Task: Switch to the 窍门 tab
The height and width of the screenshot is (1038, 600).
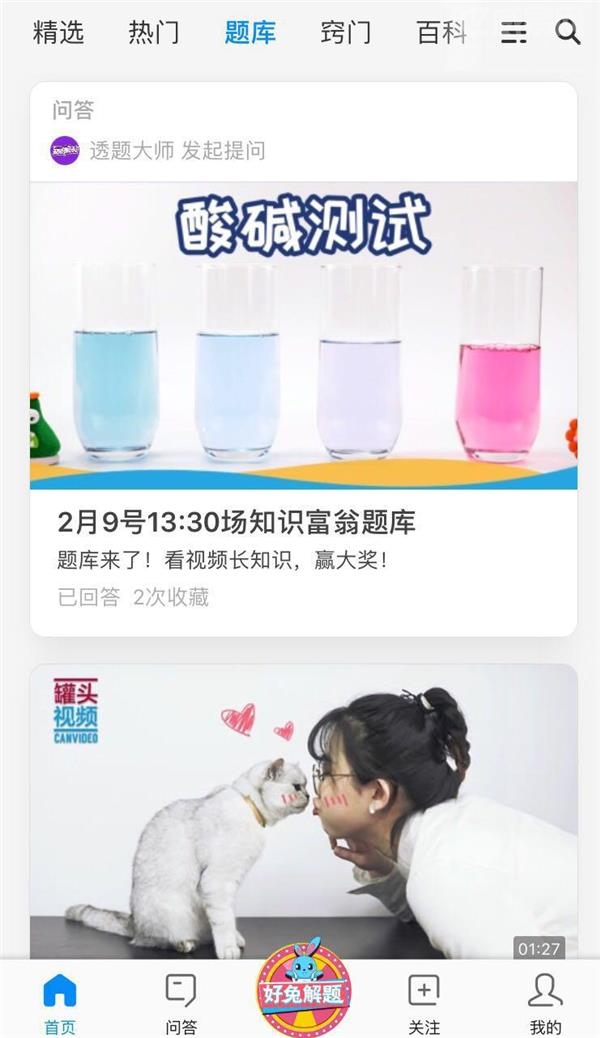Action: click(x=346, y=32)
